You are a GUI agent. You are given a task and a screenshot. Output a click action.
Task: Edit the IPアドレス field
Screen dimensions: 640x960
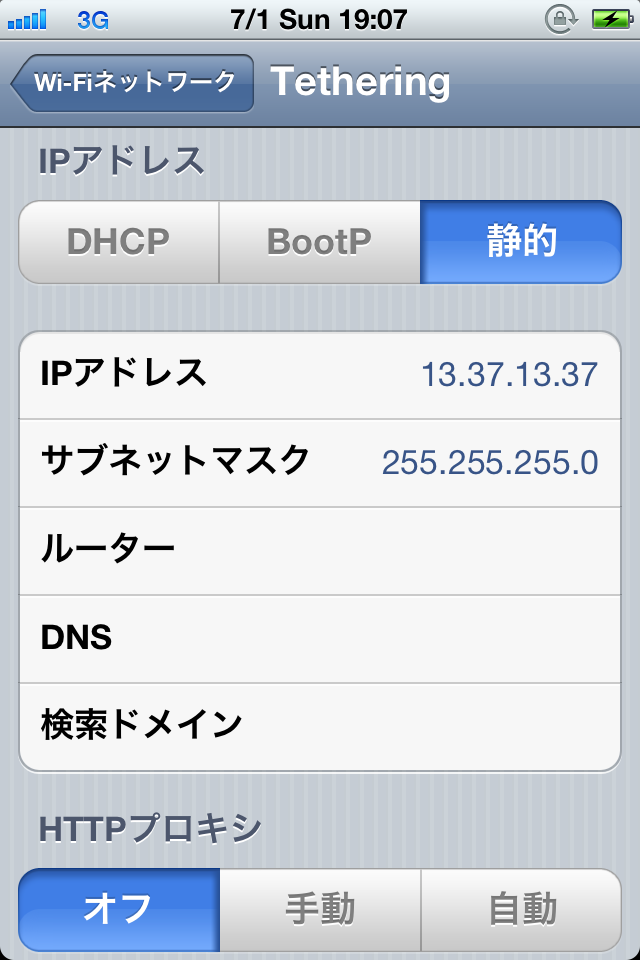(x=320, y=375)
